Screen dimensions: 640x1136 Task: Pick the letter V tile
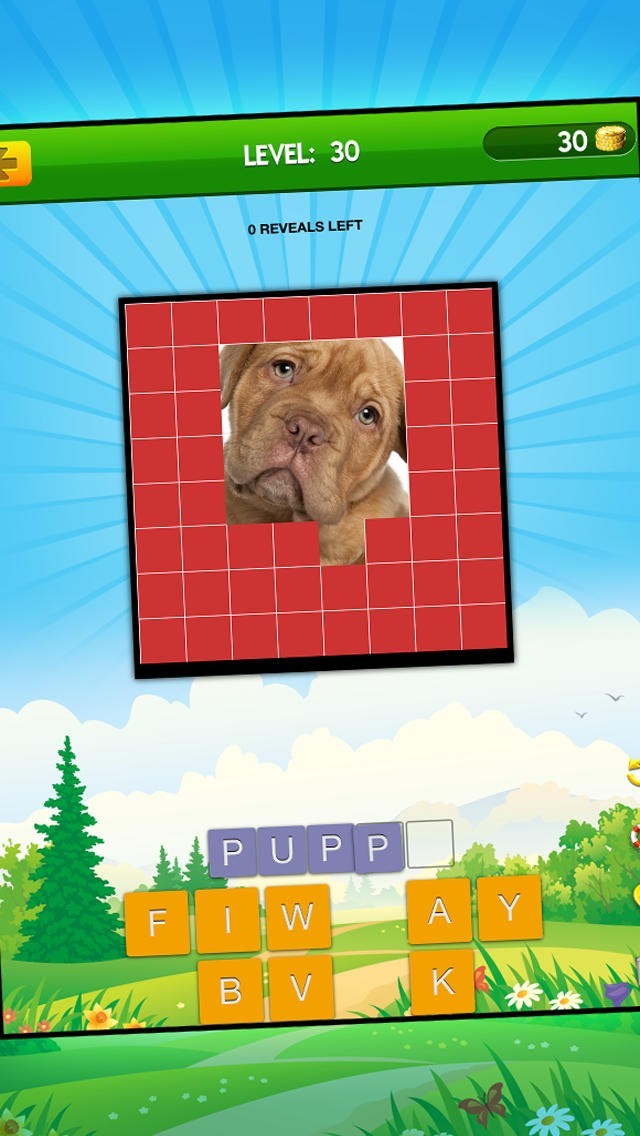coord(301,988)
